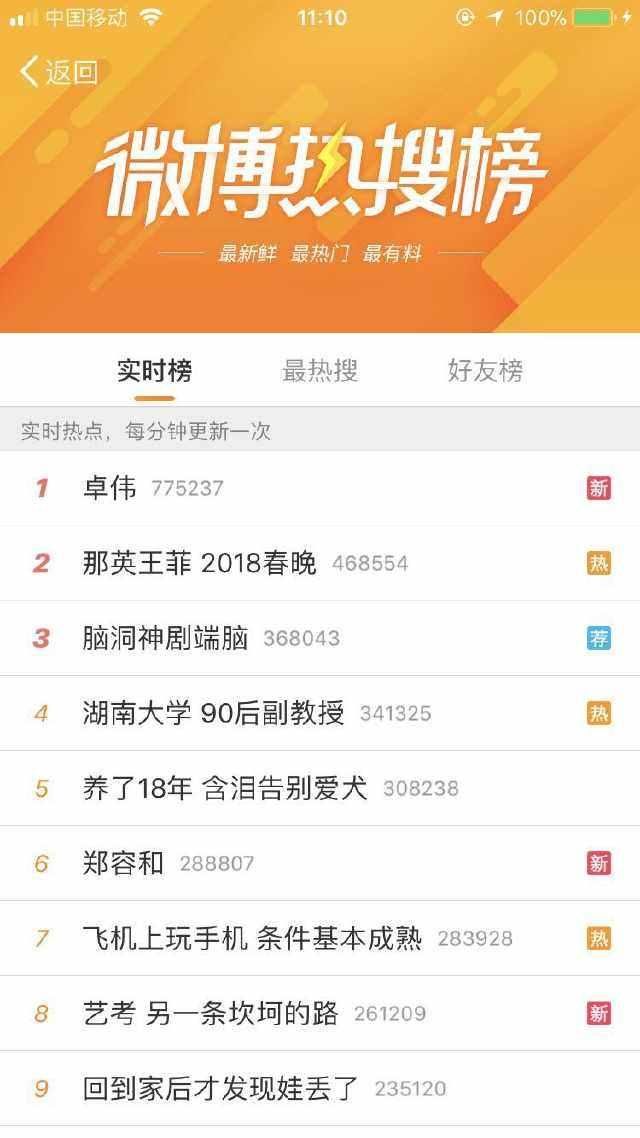Screen dimensions: 640x1138
Task: Switch to the 最热搜 tab
Action: pyautogui.click(x=320, y=371)
